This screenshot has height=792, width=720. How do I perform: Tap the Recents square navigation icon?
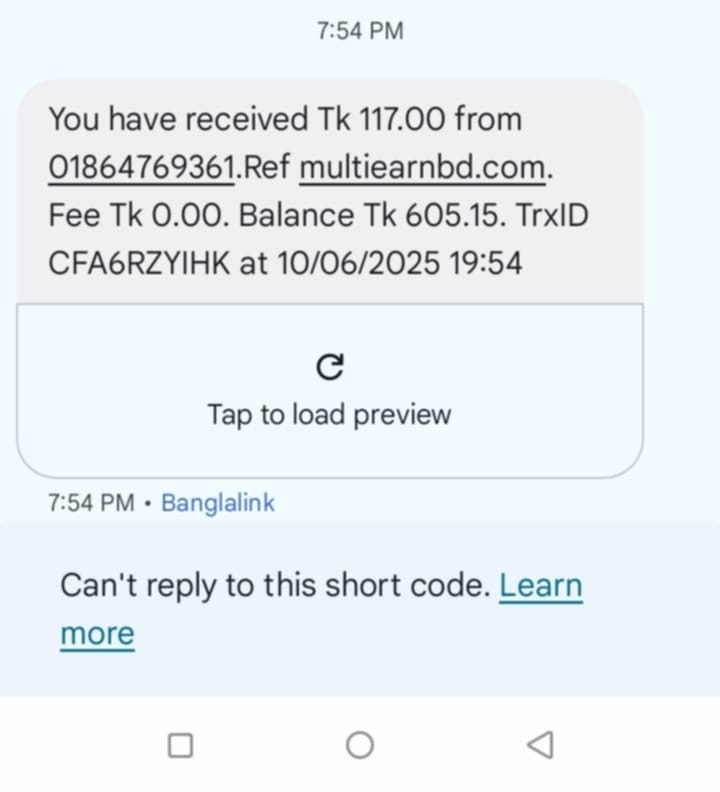point(180,744)
